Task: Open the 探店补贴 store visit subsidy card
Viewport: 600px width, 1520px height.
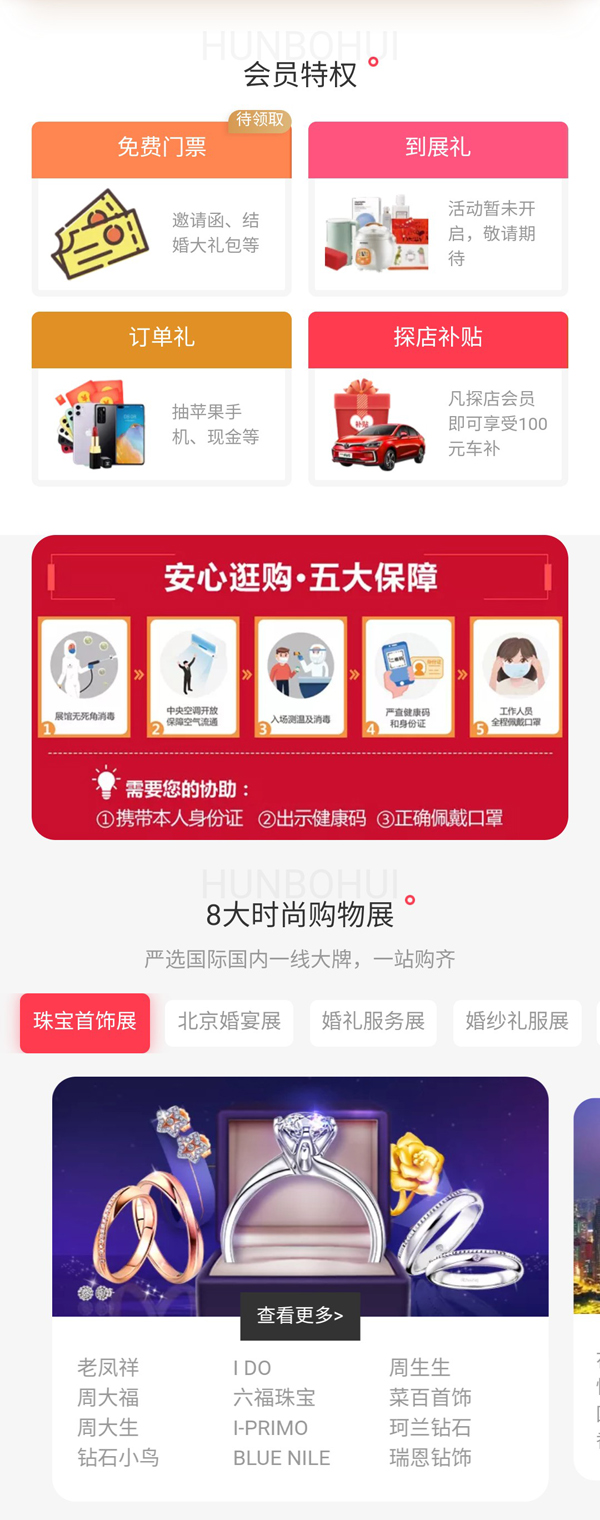Action: coord(438,399)
